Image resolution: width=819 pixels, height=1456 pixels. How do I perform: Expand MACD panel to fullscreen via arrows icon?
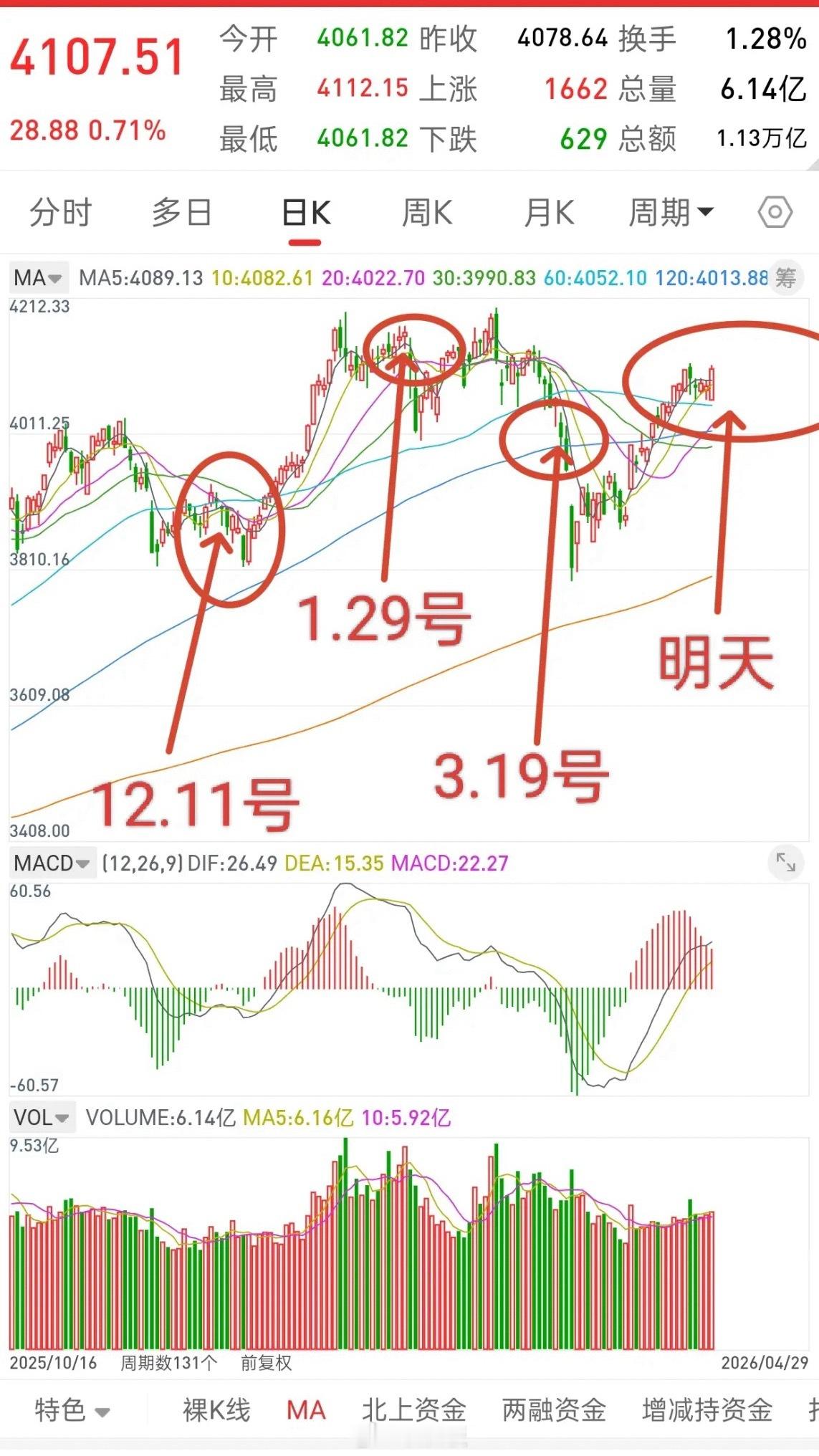point(787,864)
